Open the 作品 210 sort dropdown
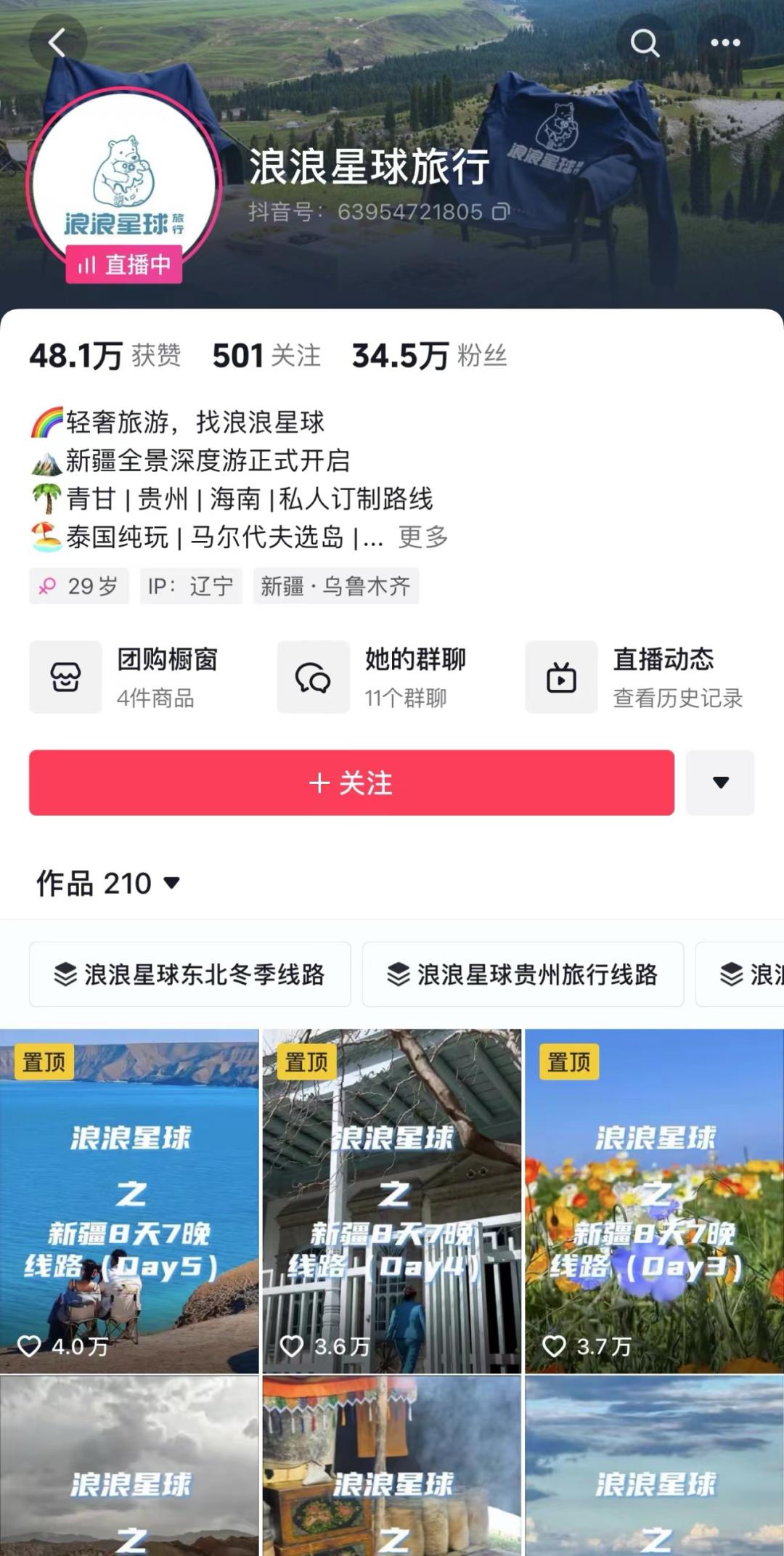 (x=109, y=883)
